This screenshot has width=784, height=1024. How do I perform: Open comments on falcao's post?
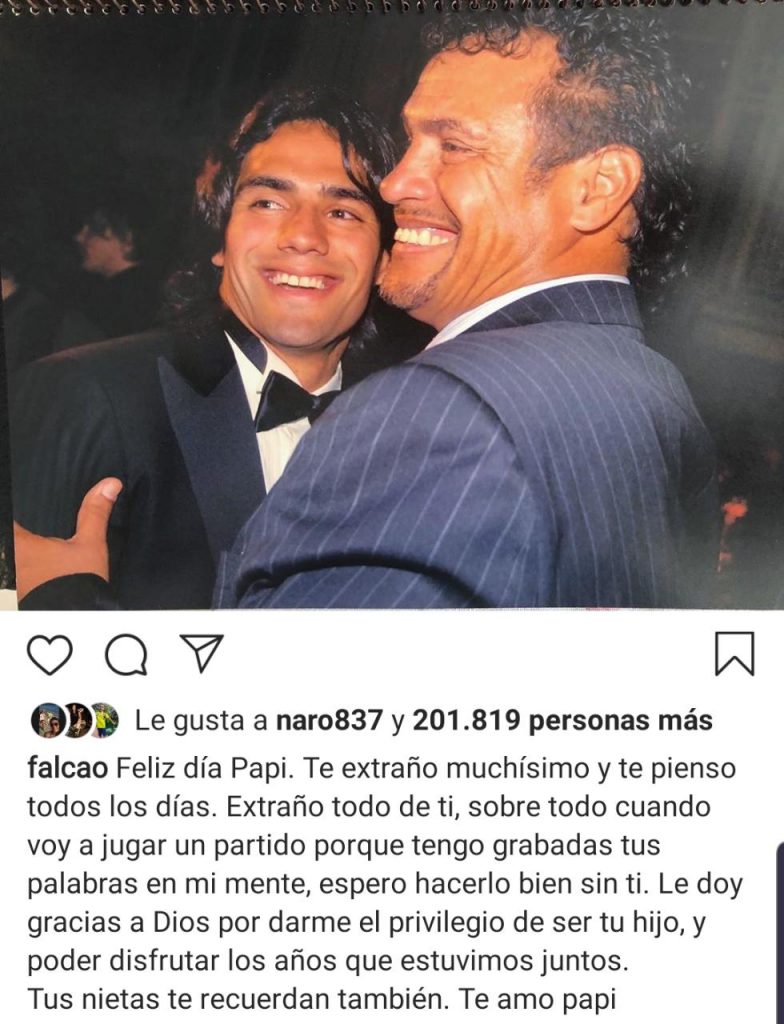126,655
